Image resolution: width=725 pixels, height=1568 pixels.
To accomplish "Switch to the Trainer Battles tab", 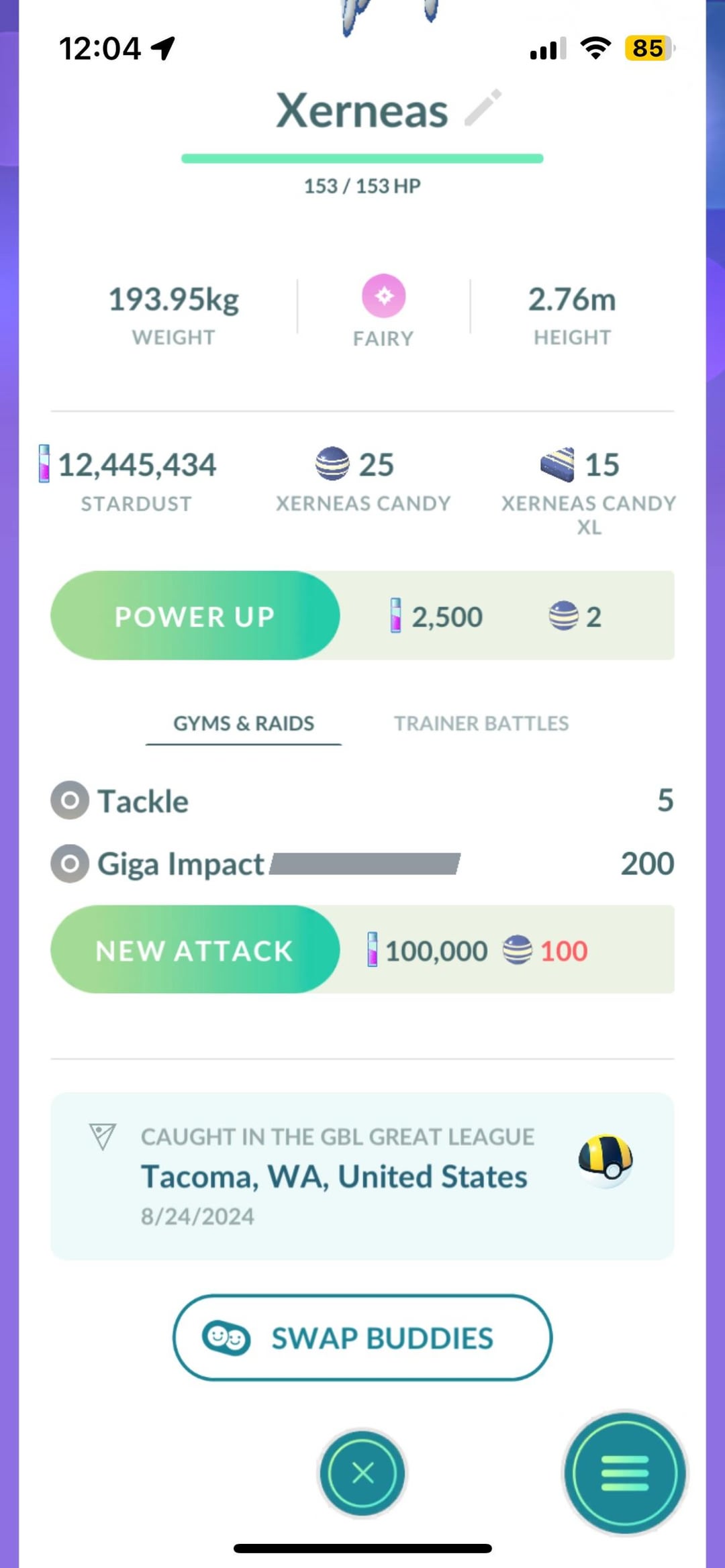I will [481, 723].
